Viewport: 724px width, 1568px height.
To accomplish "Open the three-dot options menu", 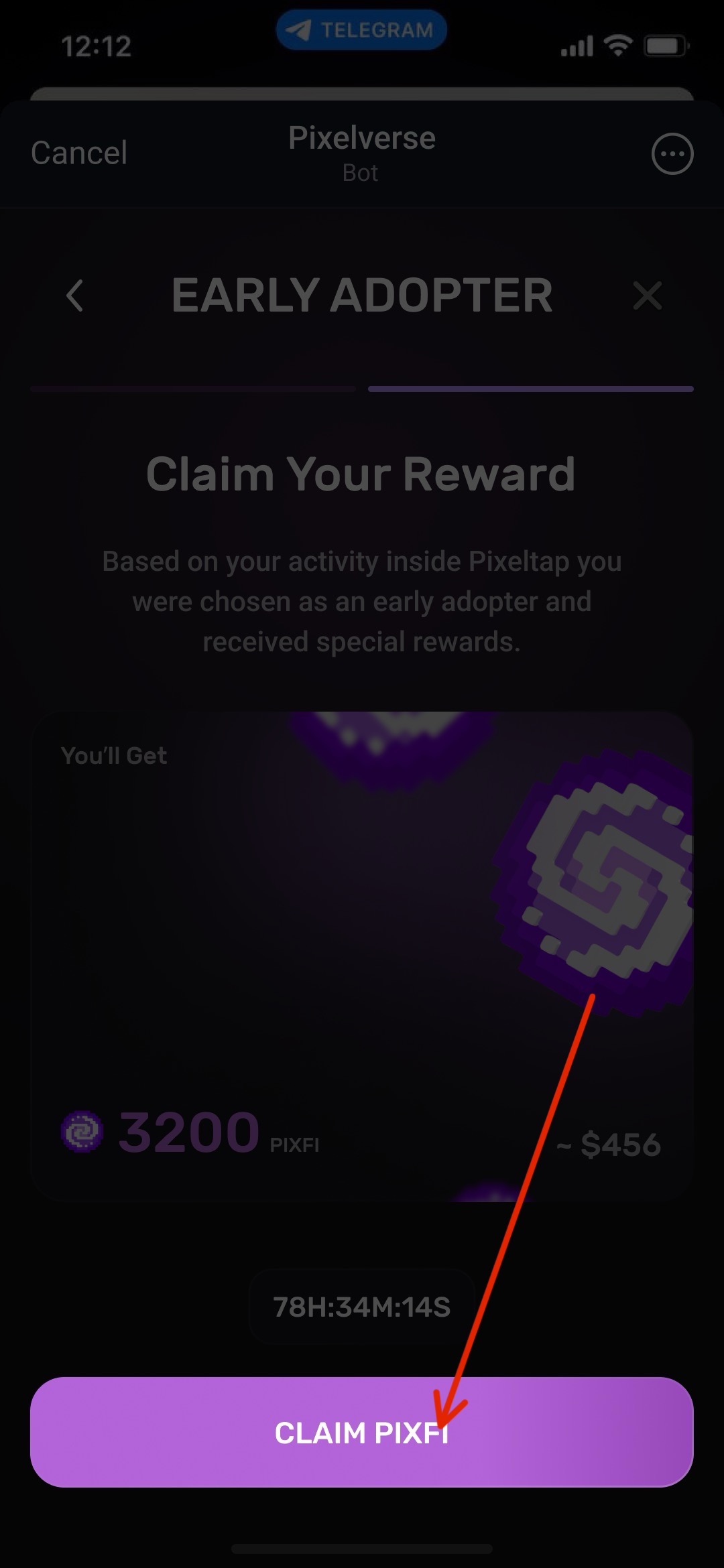I will (x=672, y=154).
